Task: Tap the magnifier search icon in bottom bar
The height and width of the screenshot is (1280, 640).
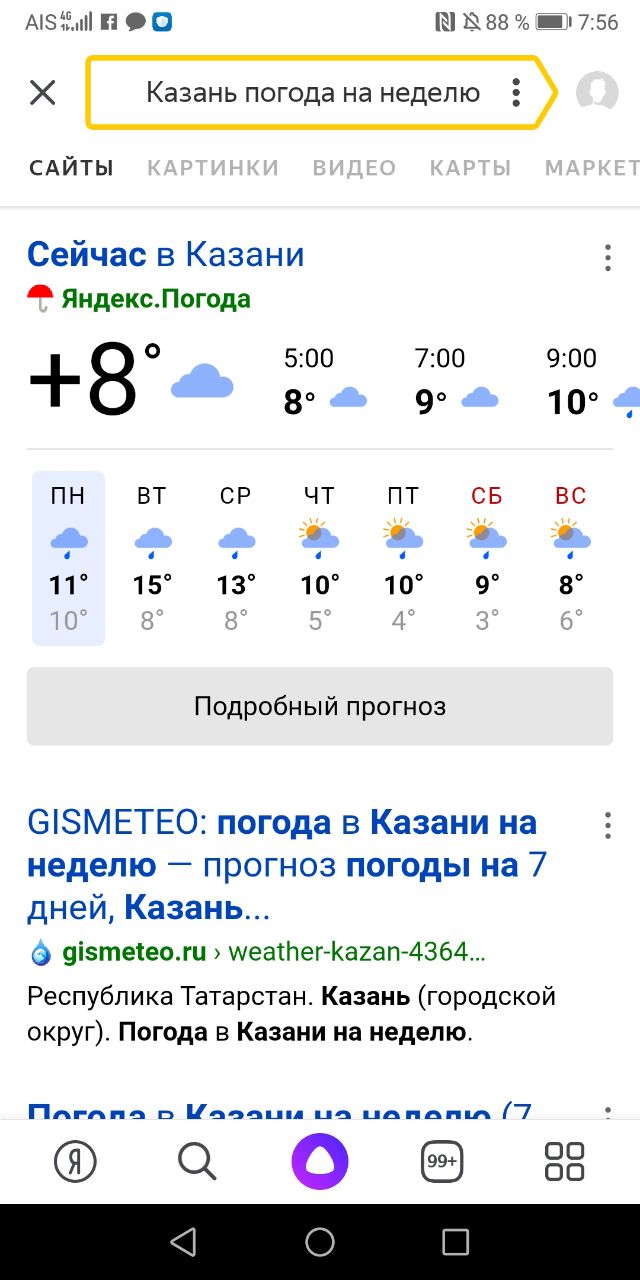Action: click(197, 1162)
